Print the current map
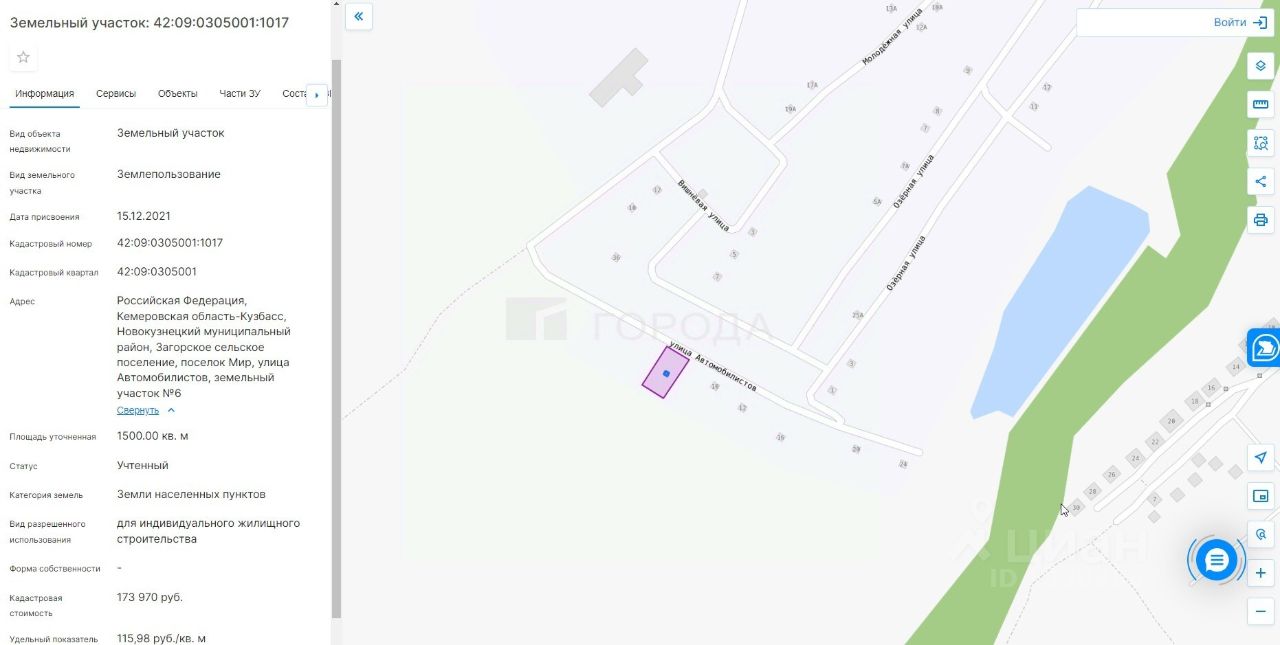The height and width of the screenshot is (645, 1280). click(1261, 220)
